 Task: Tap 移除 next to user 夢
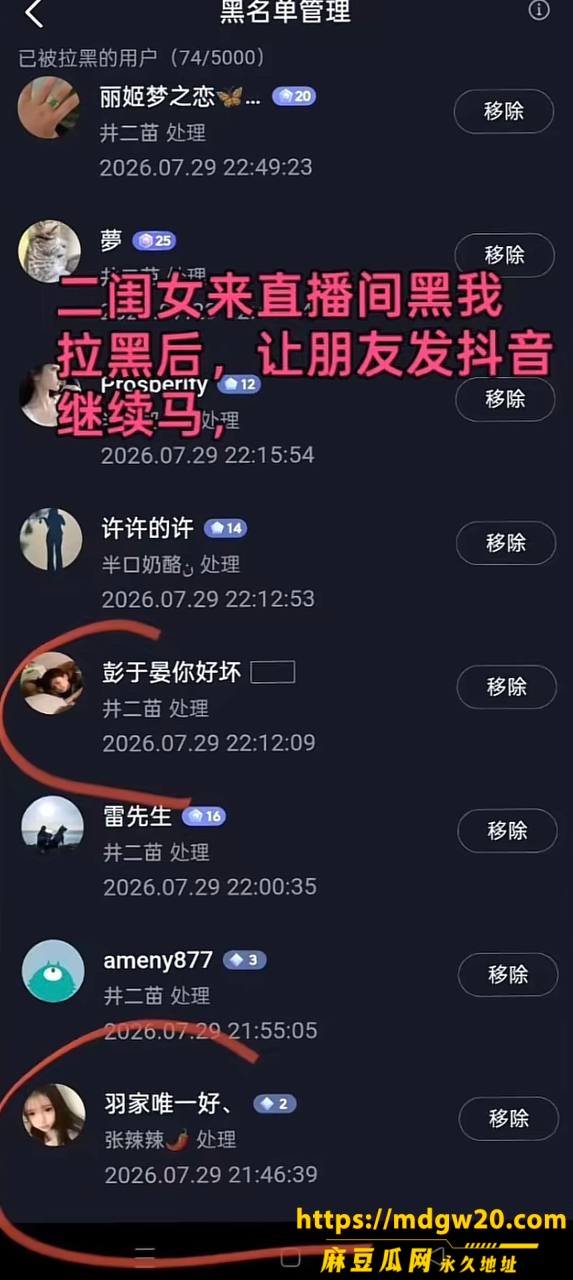tap(505, 255)
